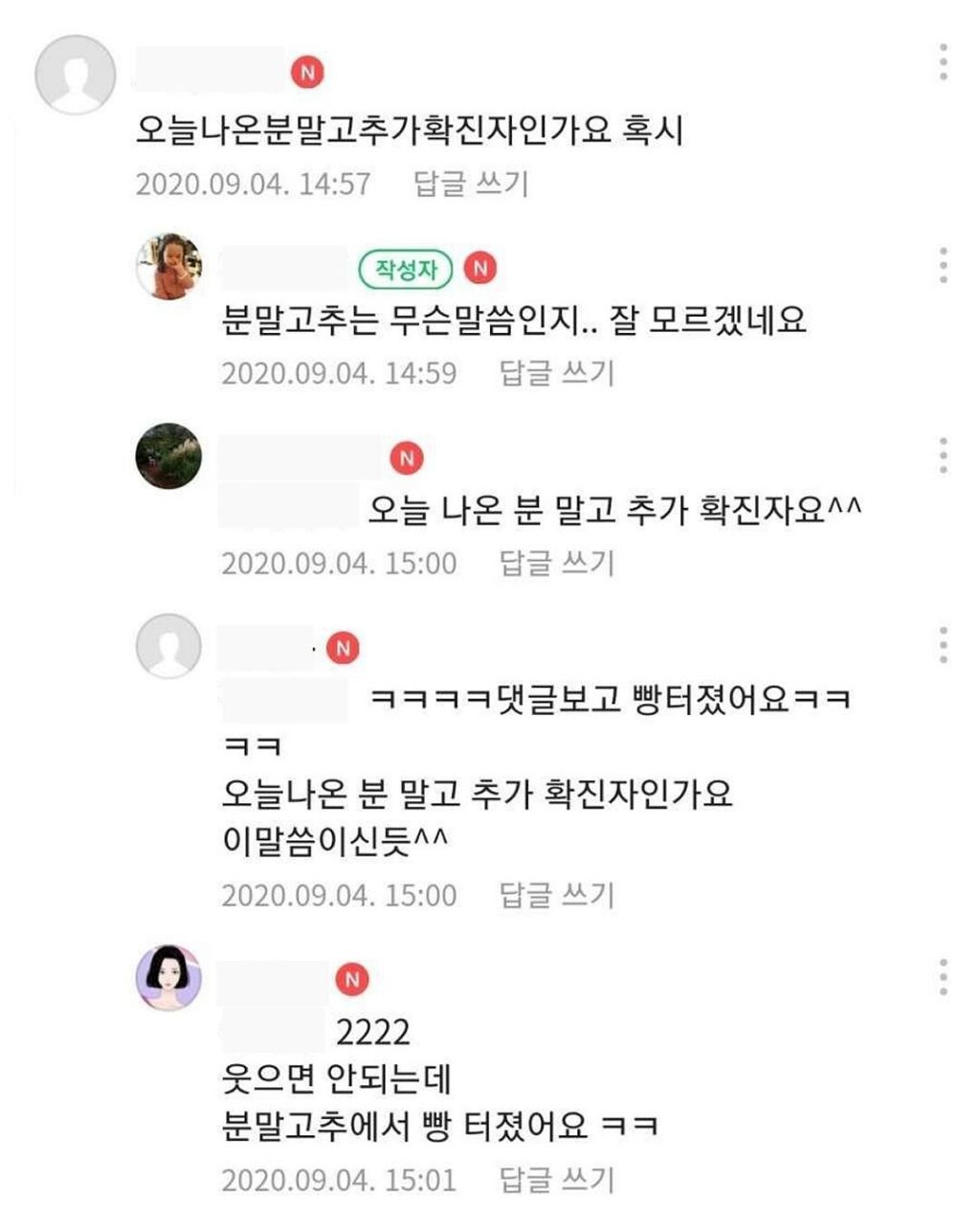
Task: Open more options on 댓글보고 빵터졌어요 comment
Action: click(944, 646)
